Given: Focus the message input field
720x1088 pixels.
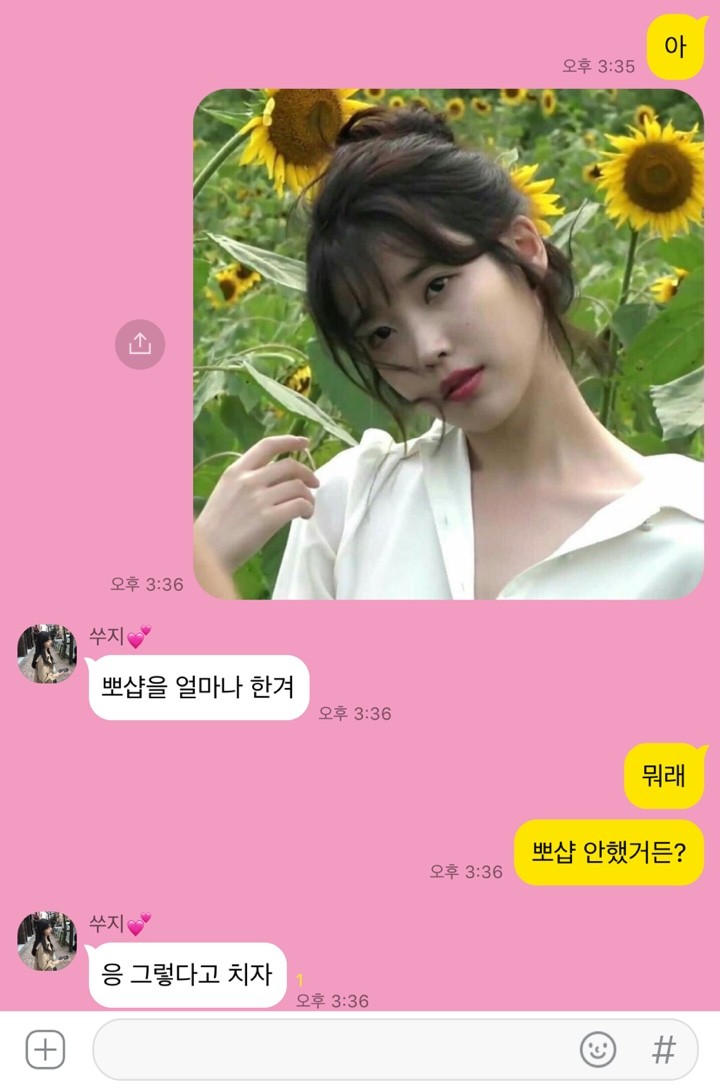Looking at the screenshot, I should [x=330, y=1050].
